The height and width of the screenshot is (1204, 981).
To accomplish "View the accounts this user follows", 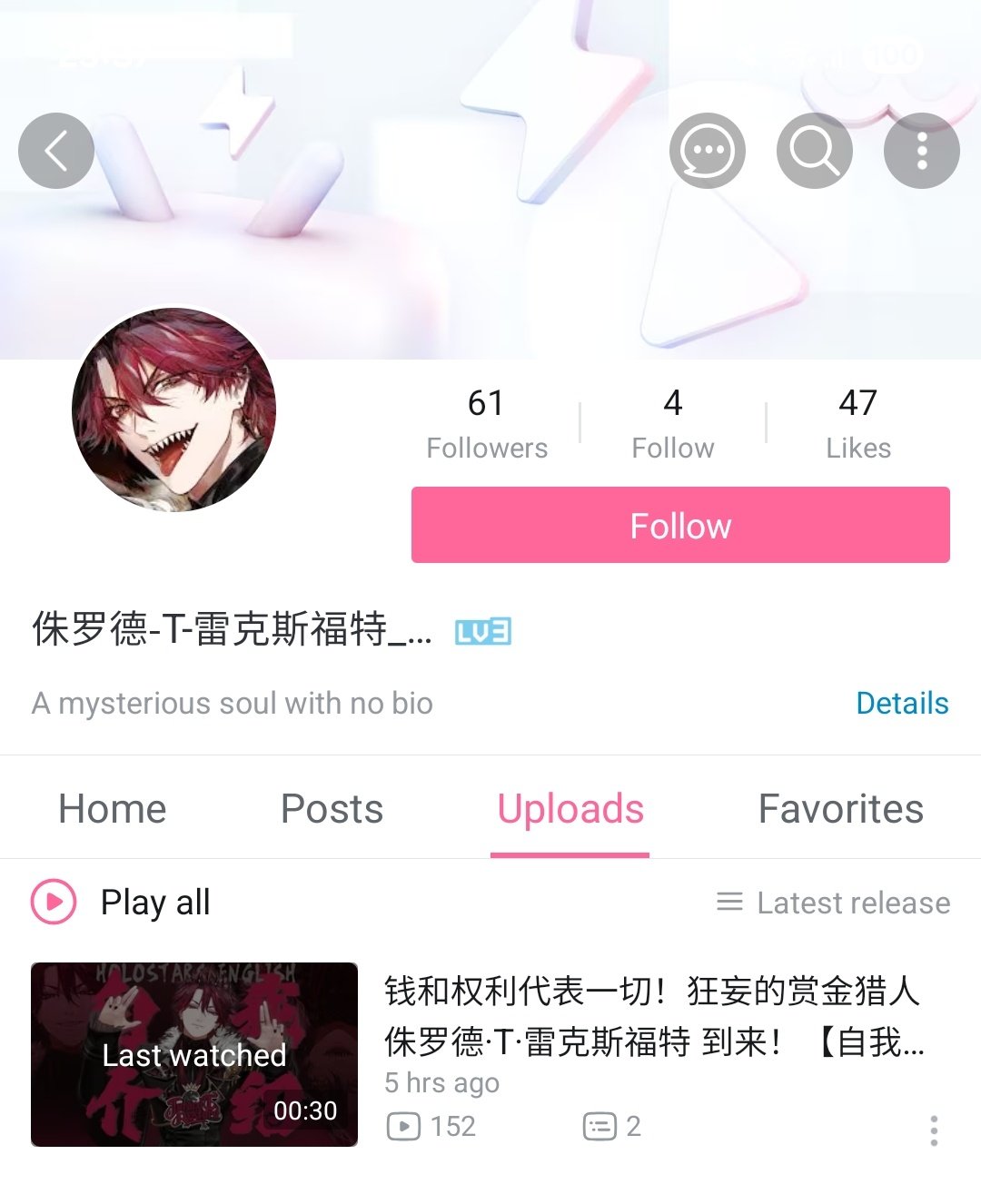I will [x=672, y=423].
